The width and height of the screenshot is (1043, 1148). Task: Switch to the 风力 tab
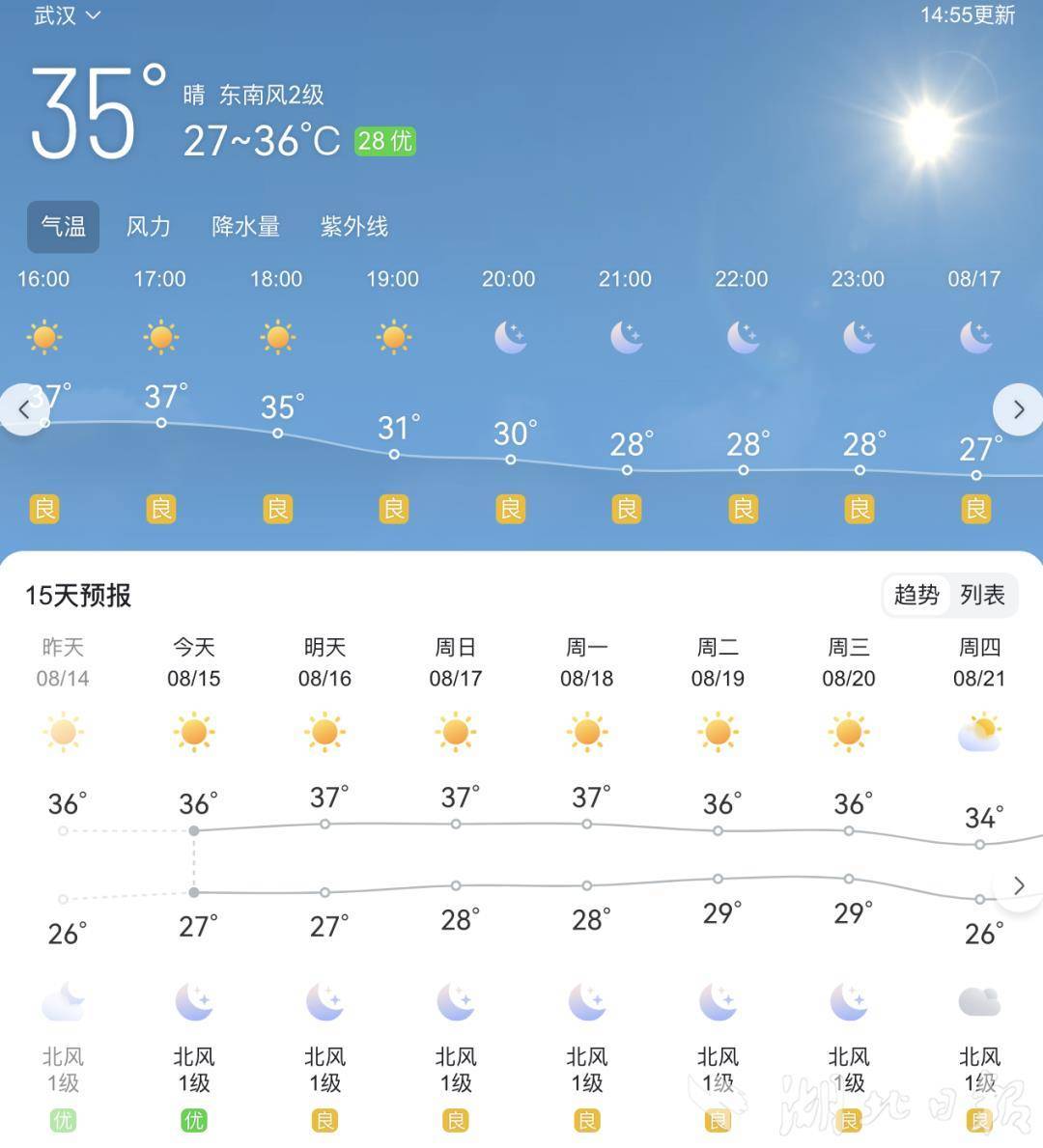tap(149, 227)
